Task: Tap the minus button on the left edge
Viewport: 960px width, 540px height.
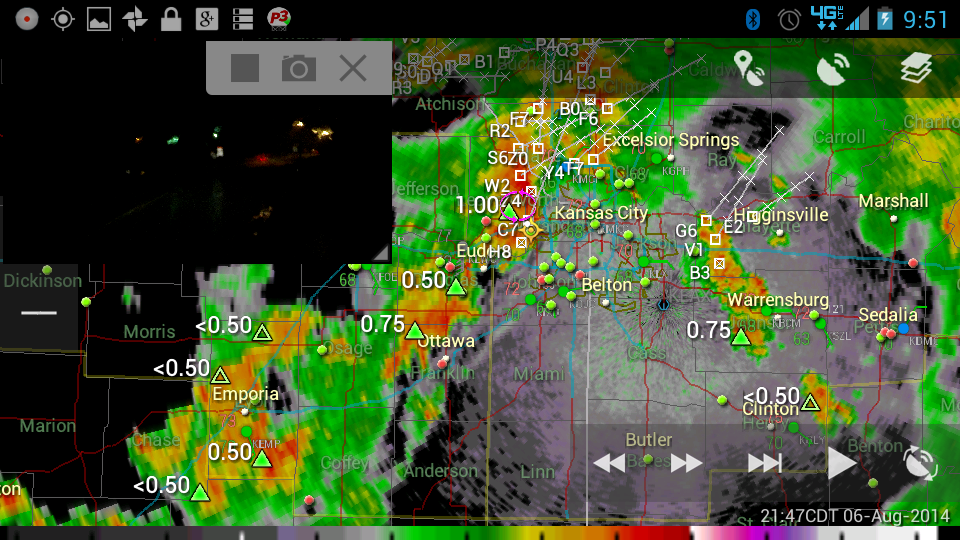Action: [x=38, y=312]
